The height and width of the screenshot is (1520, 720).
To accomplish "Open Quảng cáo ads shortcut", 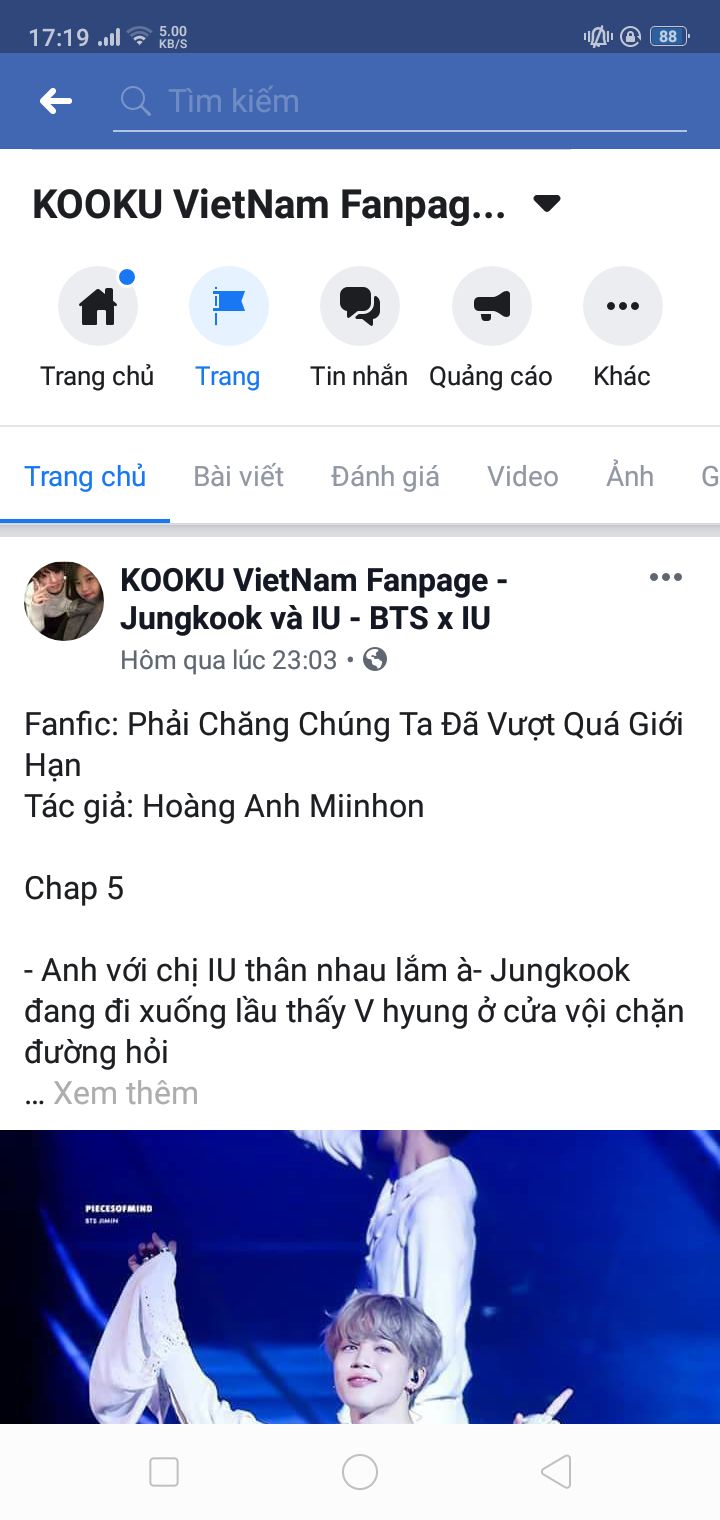I will pos(491,306).
